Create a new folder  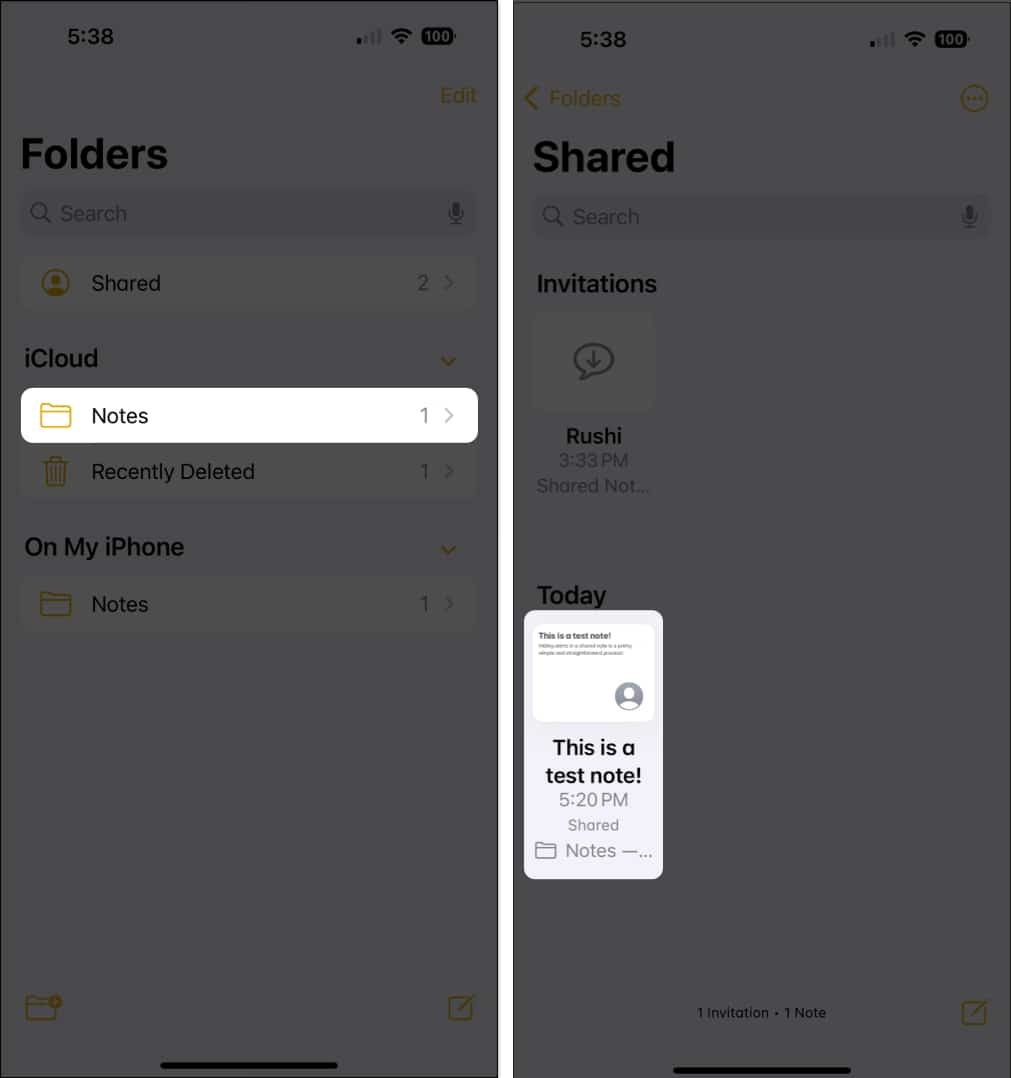(43, 1007)
